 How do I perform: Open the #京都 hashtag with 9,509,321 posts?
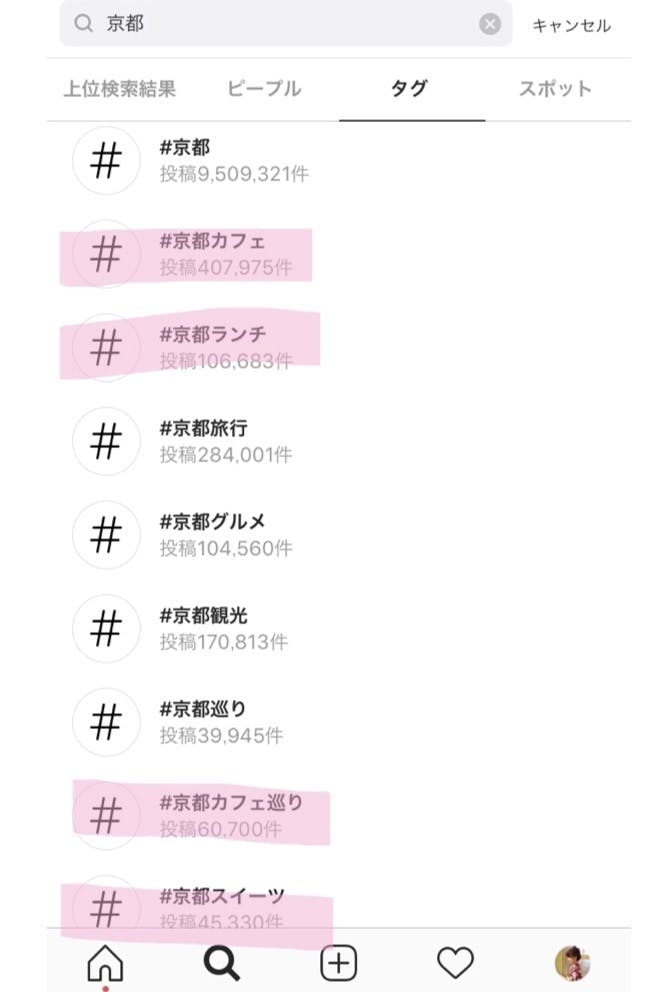[x=339, y=160]
